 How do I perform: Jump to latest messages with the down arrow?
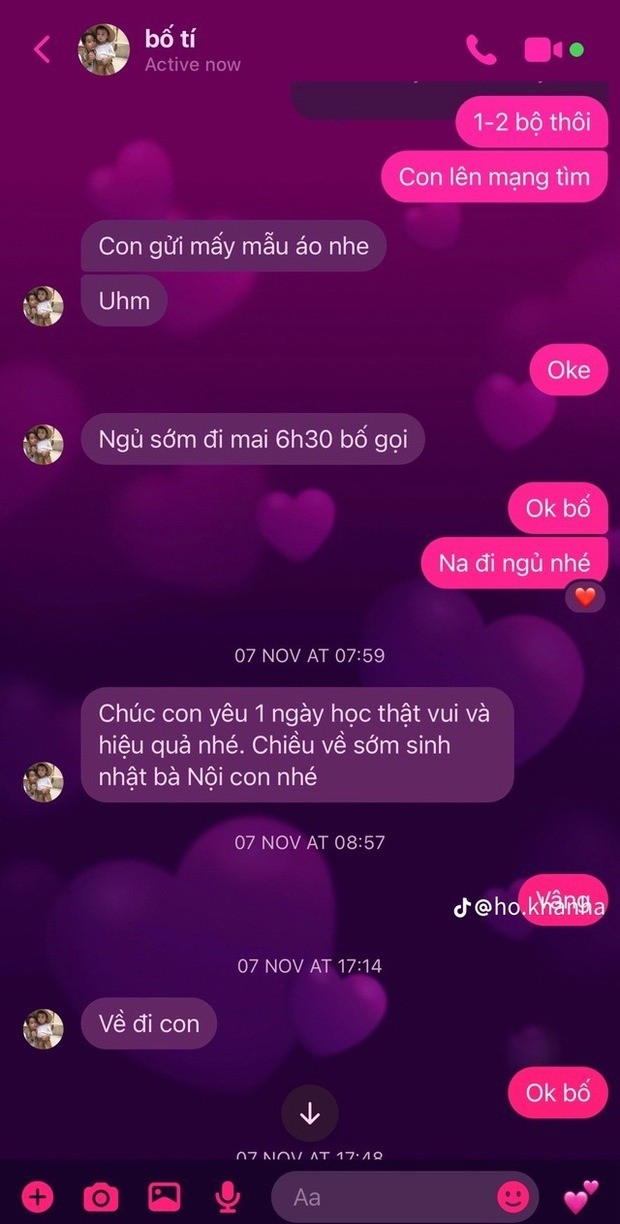(310, 1113)
